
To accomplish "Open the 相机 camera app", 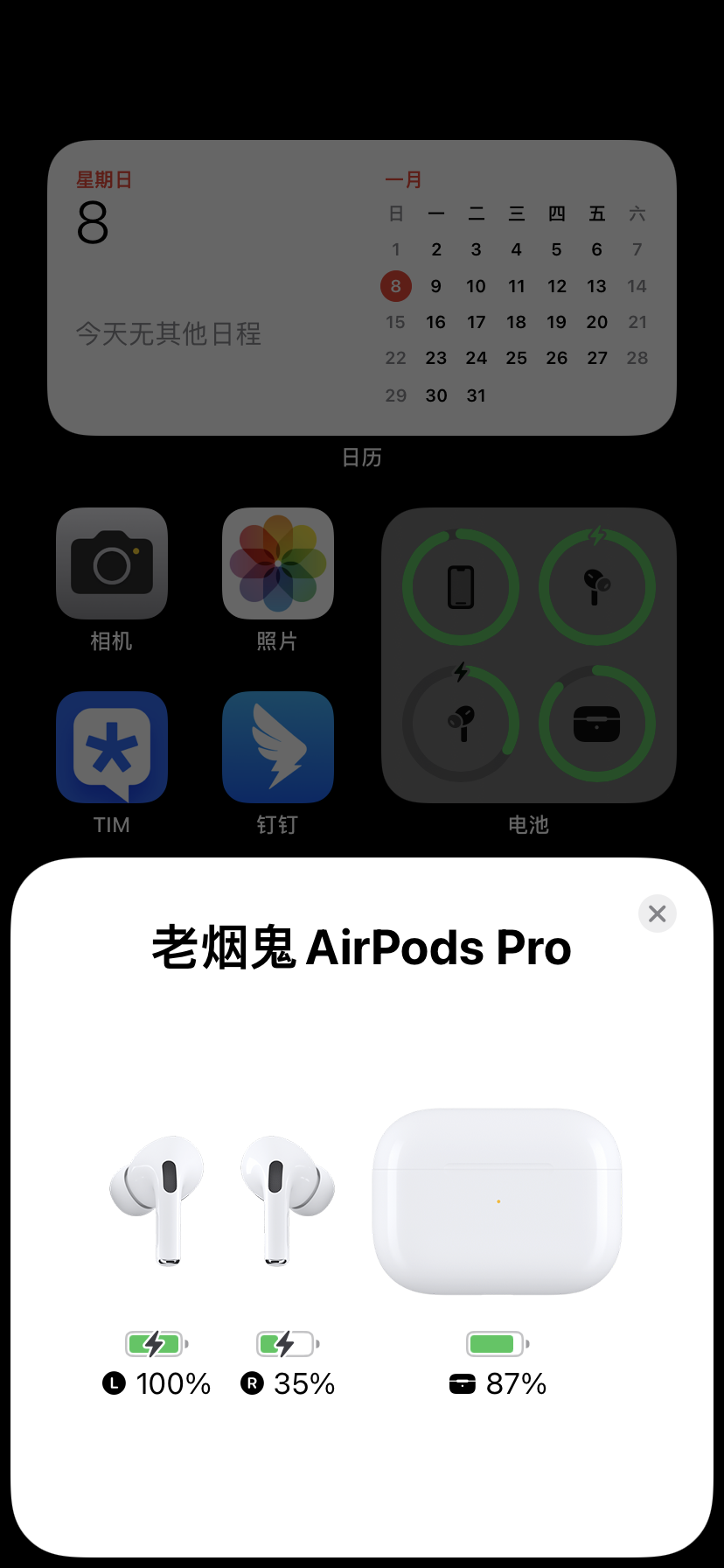I will tap(112, 564).
